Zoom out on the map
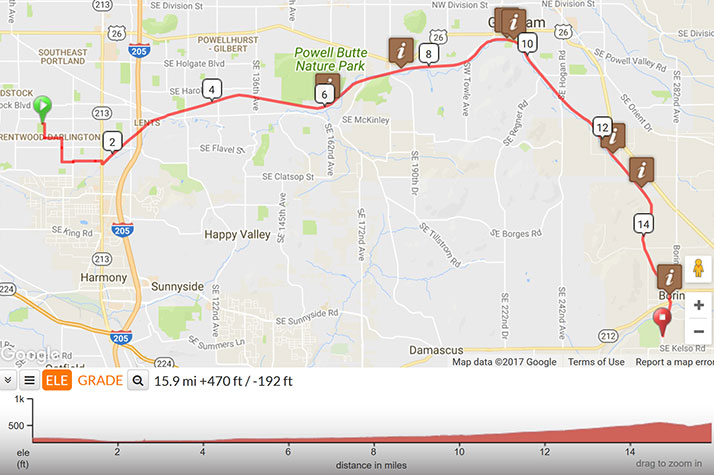The height and width of the screenshot is (475, 714). pos(698,331)
